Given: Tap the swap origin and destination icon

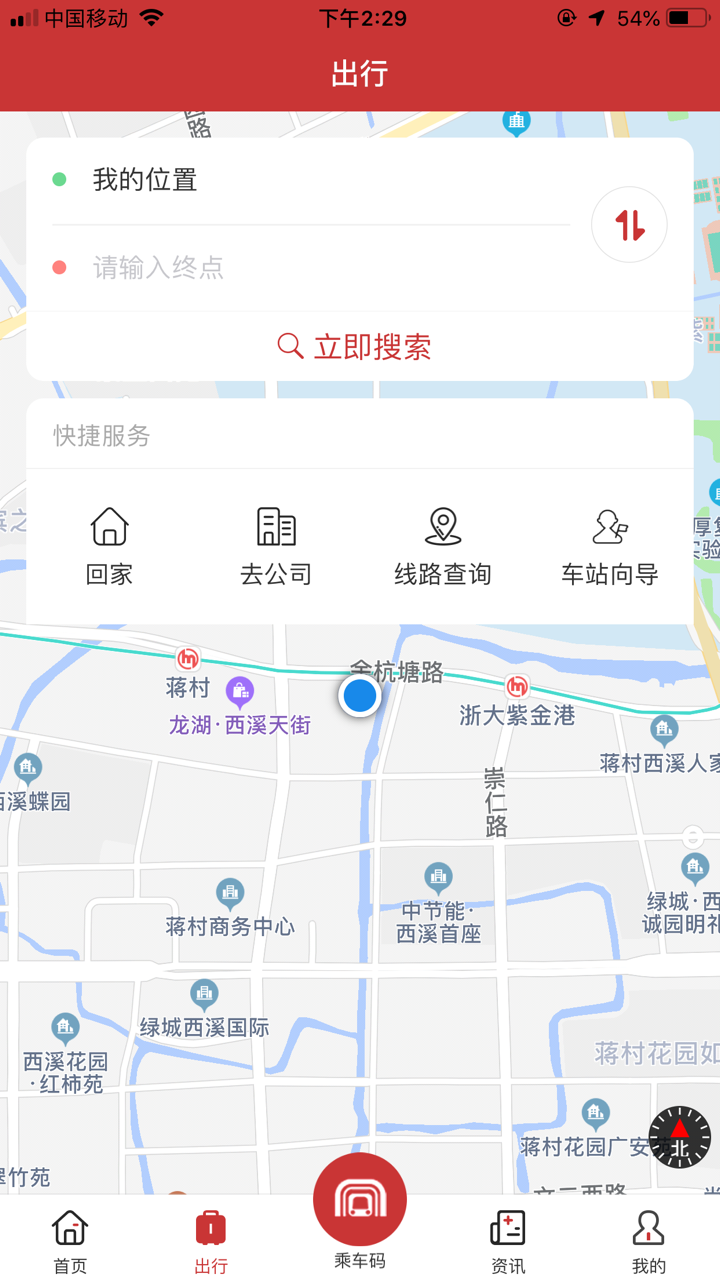Looking at the screenshot, I should (x=629, y=224).
